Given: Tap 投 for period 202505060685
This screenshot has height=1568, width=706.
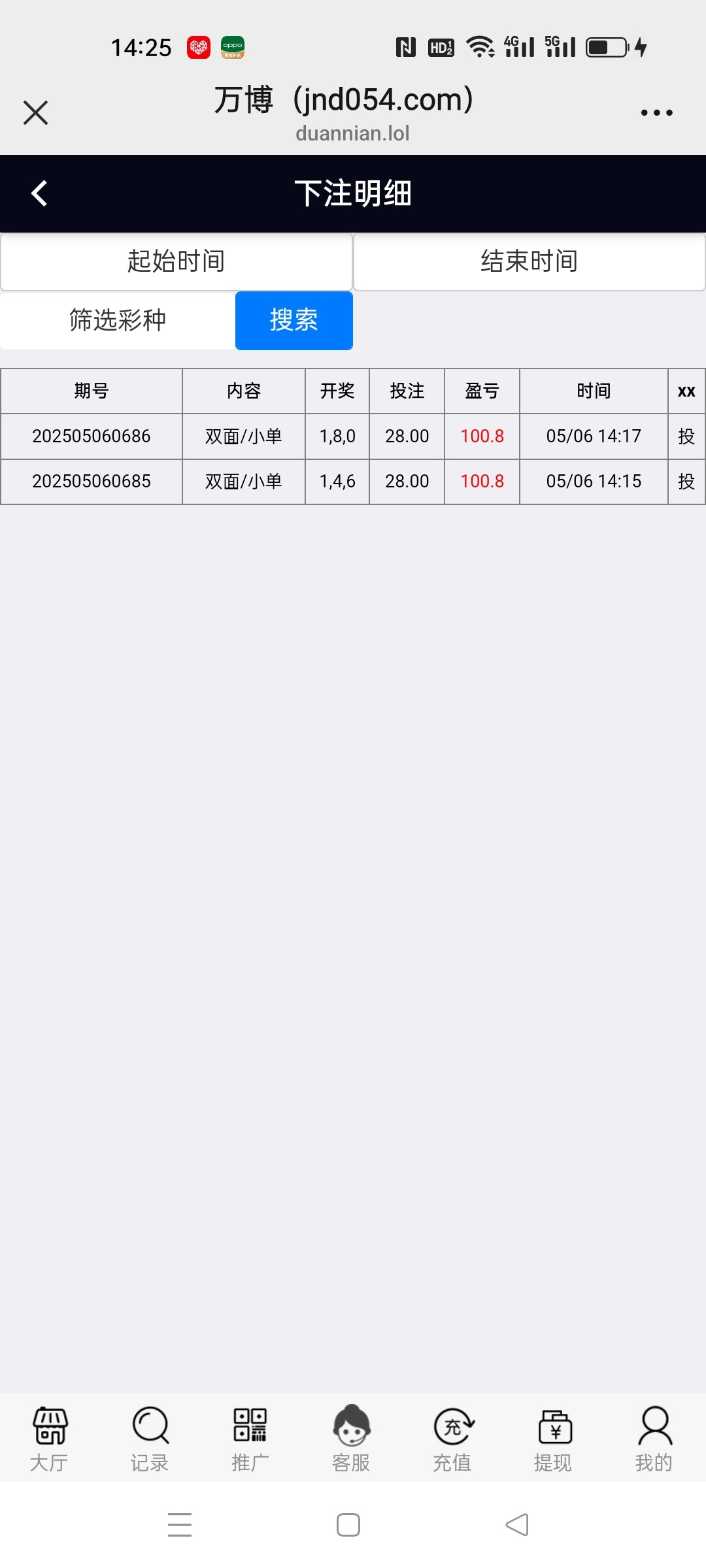Looking at the screenshot, I should pyautogui.click(x=686, y=482).
